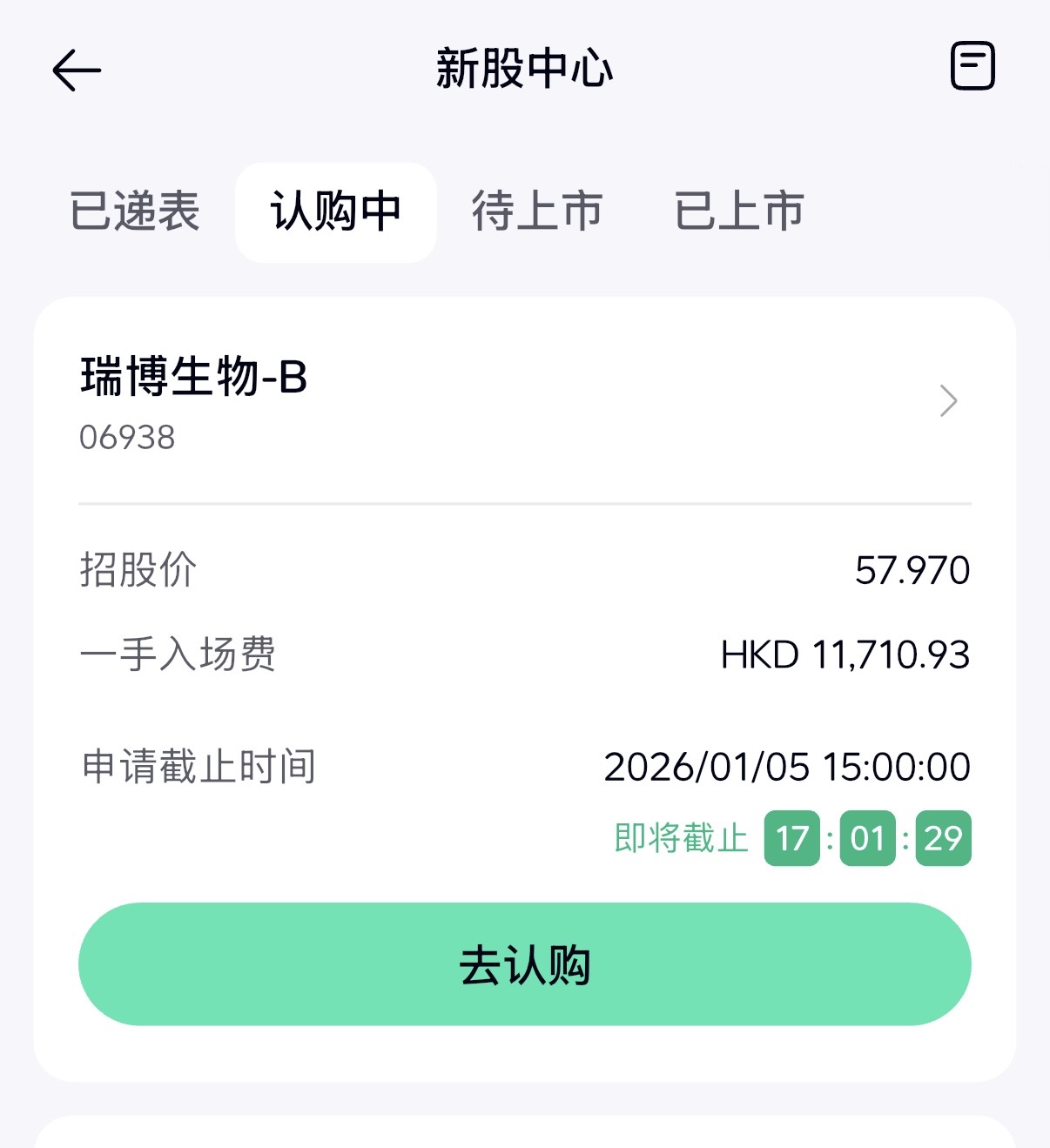1050x1148 pixels.
Task: Select the 认购中 tab
Action: pos(335,212)
